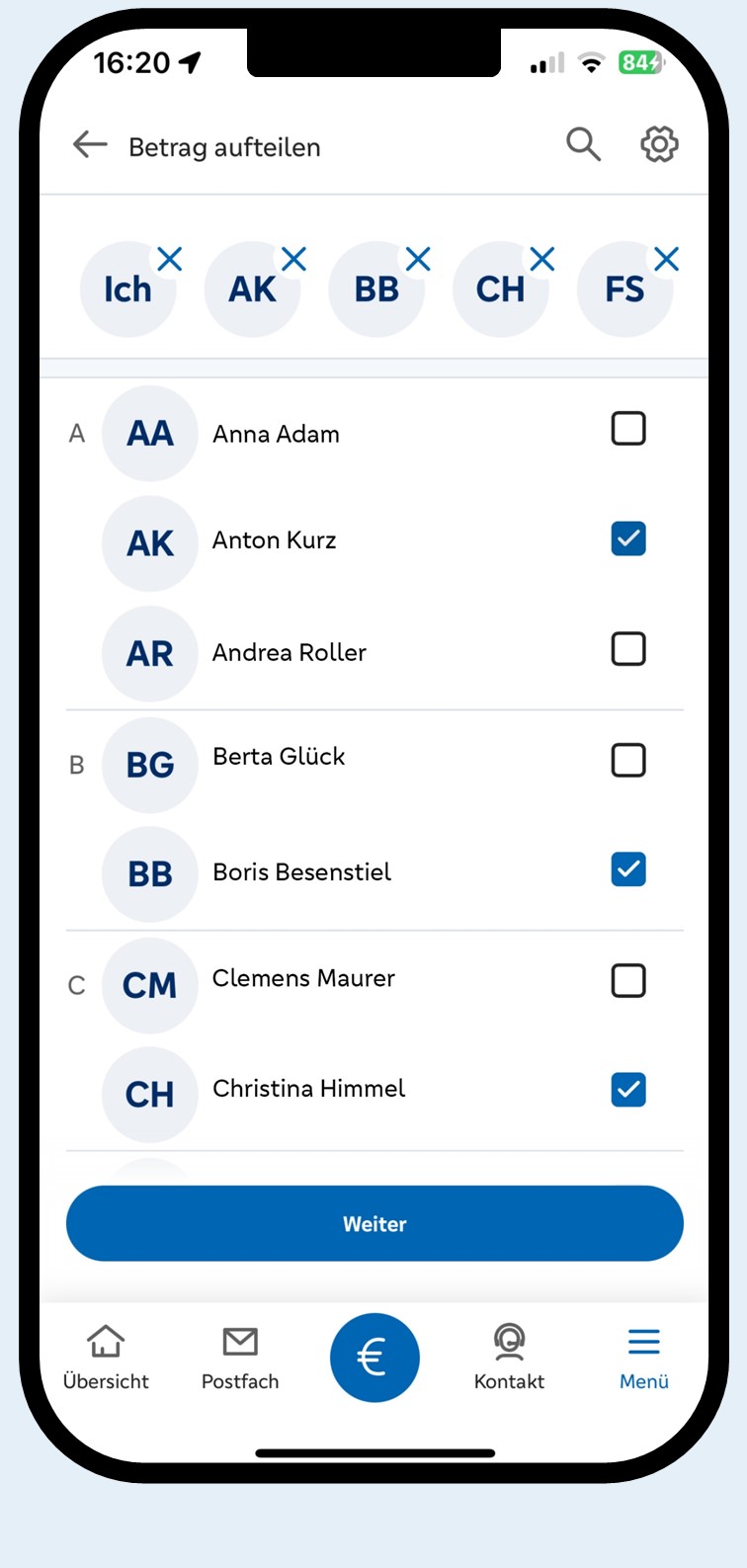This screenshot has height=1568, width=747.
Task: Open the Postfach tab
Action: coord(240,1358)
